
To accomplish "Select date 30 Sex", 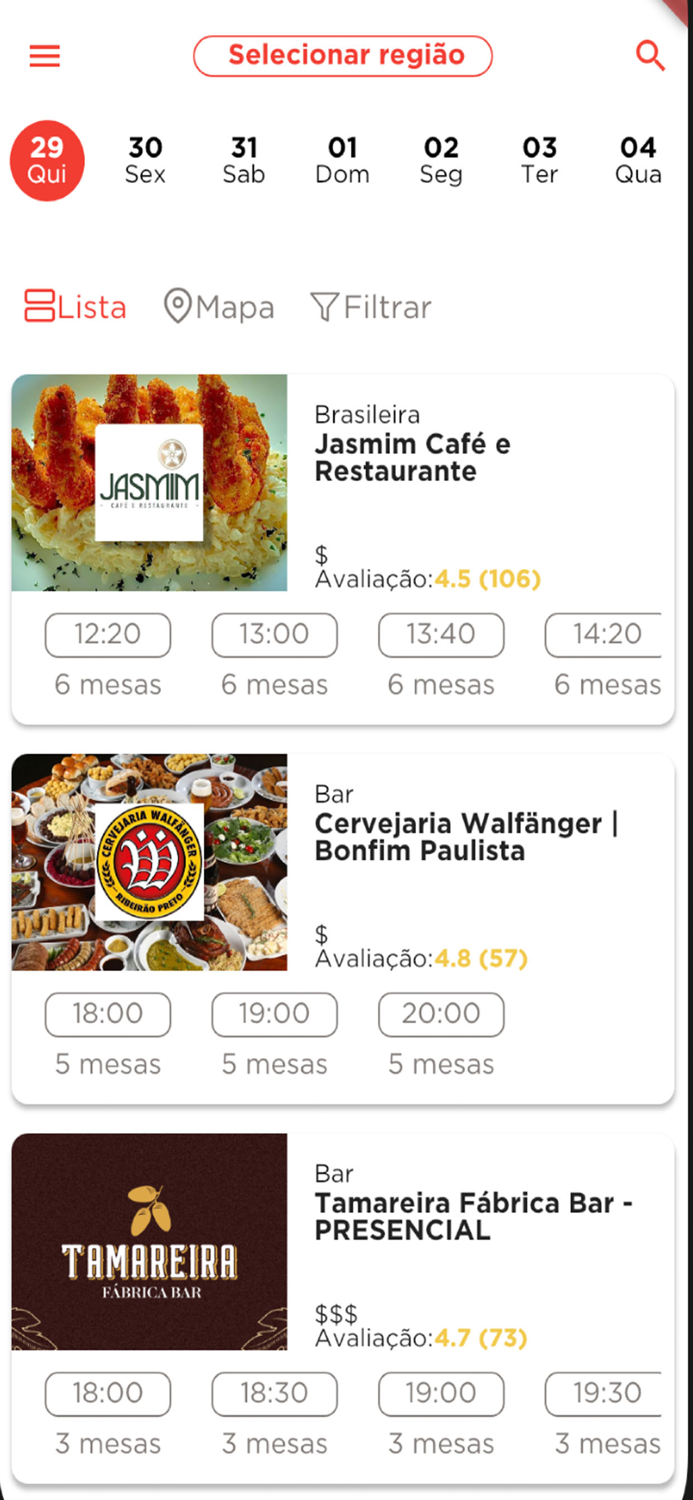I will 145,161.
